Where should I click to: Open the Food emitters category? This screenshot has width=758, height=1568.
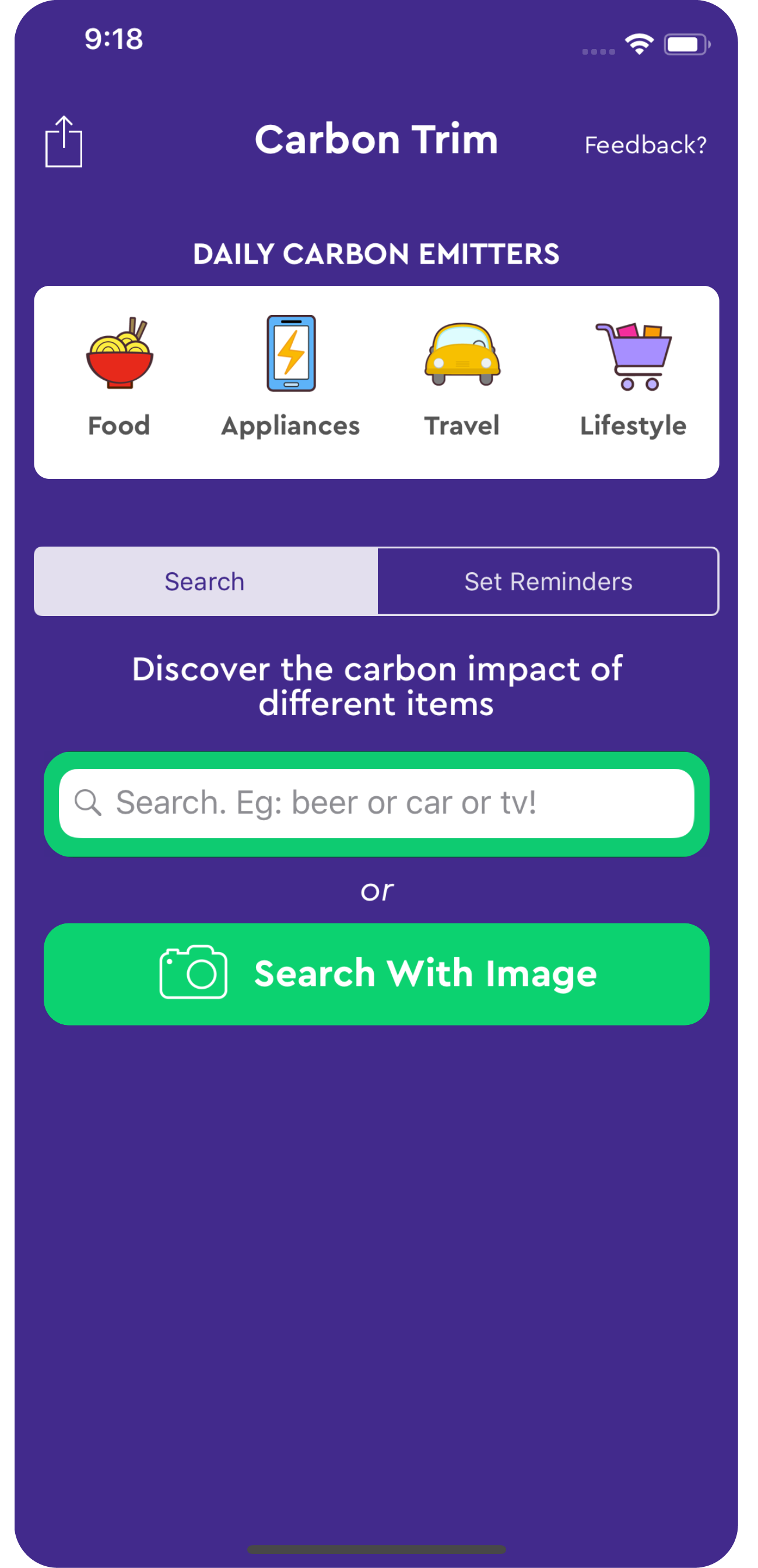[x=119, y=378]
